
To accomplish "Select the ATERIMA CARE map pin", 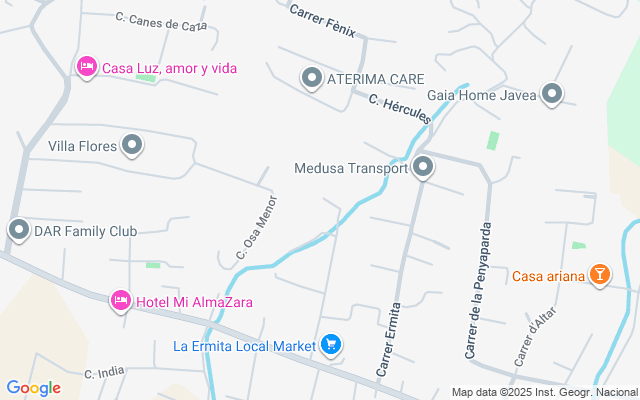I will [x=311, y=78].
